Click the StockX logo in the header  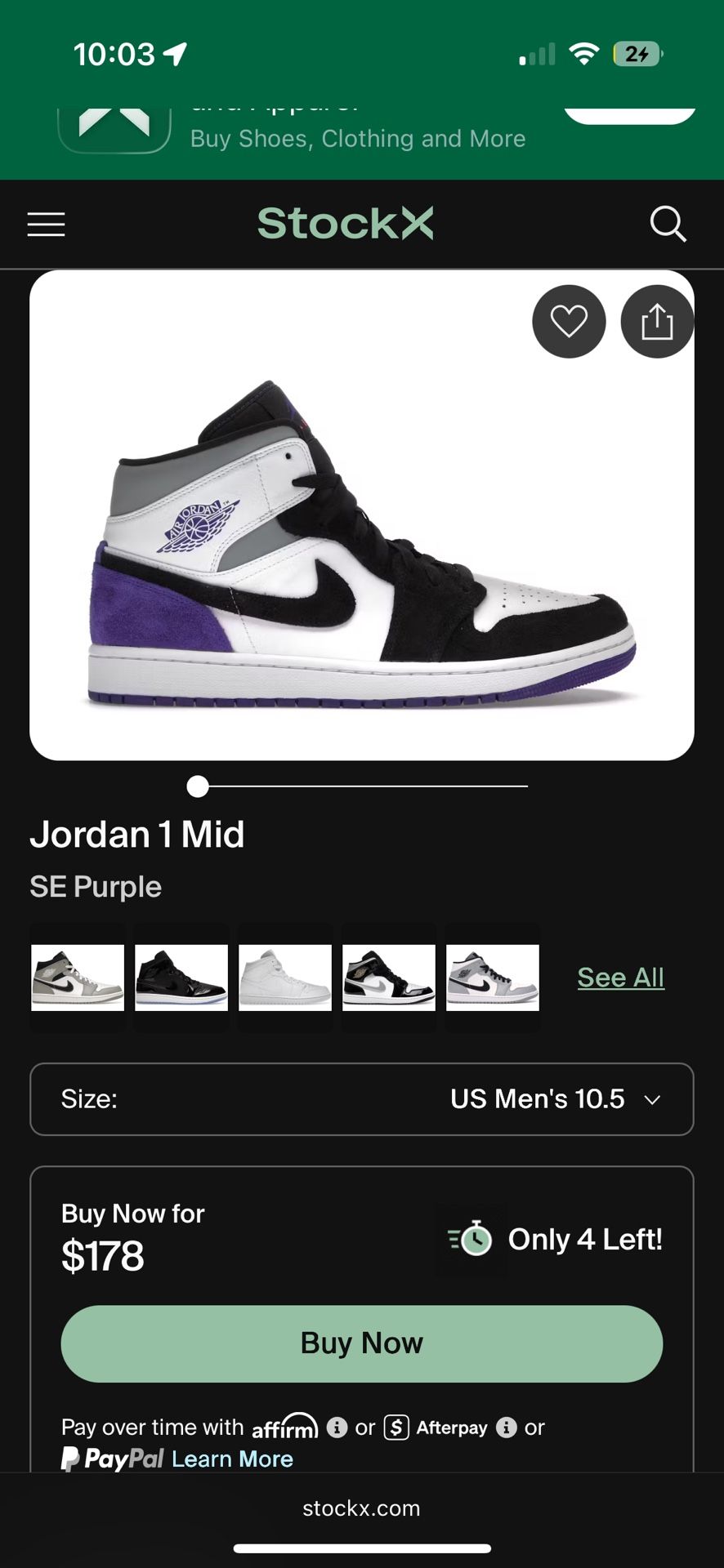click(x=345, y=223)
